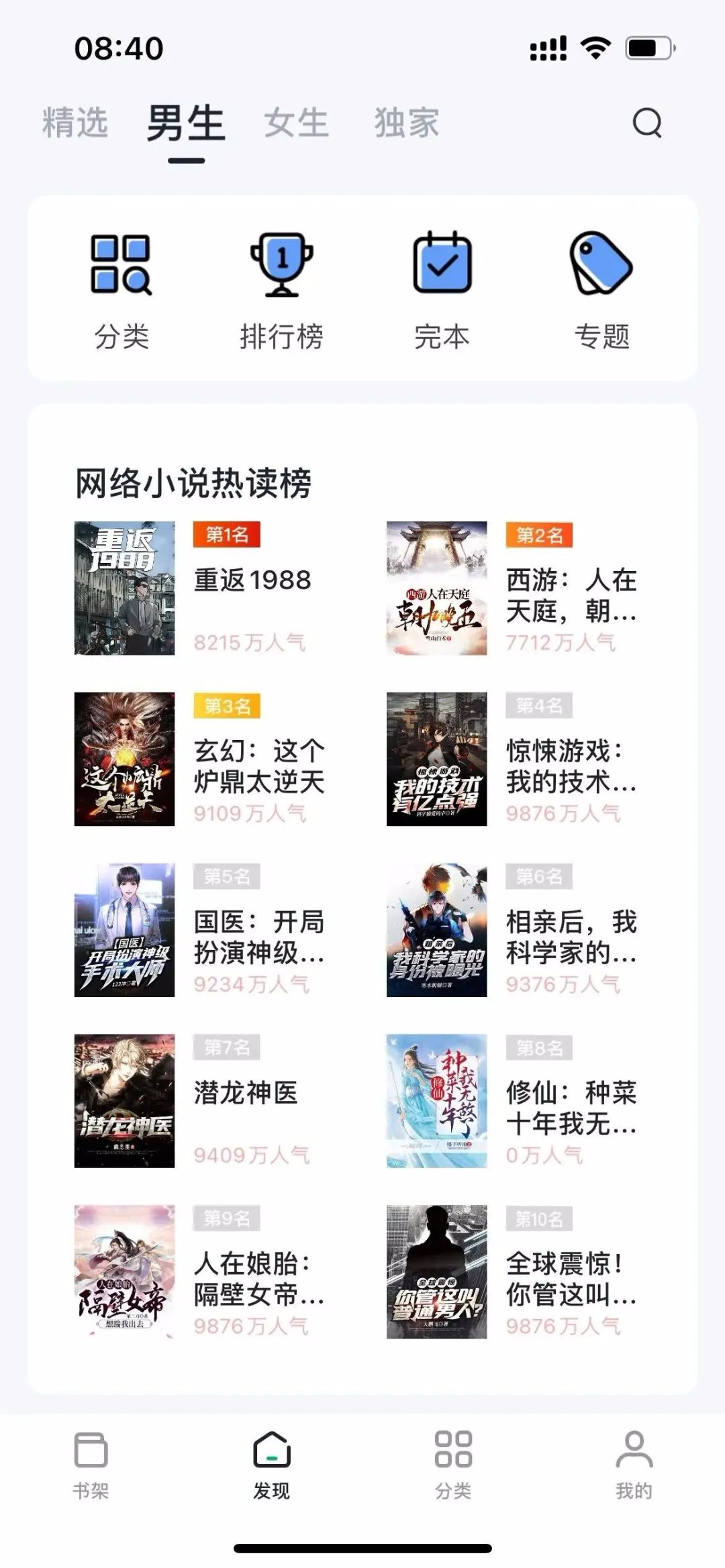Open the book 国医：开局扮演神级
Viewport: 725px width, 1568px height.
tap(259, 937)
